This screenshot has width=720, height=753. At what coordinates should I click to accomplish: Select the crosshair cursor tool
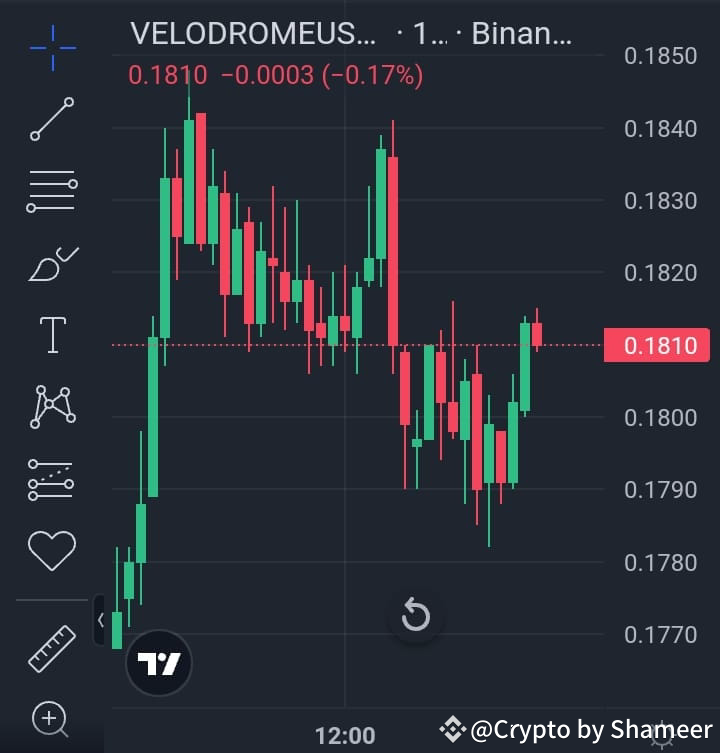52,45
